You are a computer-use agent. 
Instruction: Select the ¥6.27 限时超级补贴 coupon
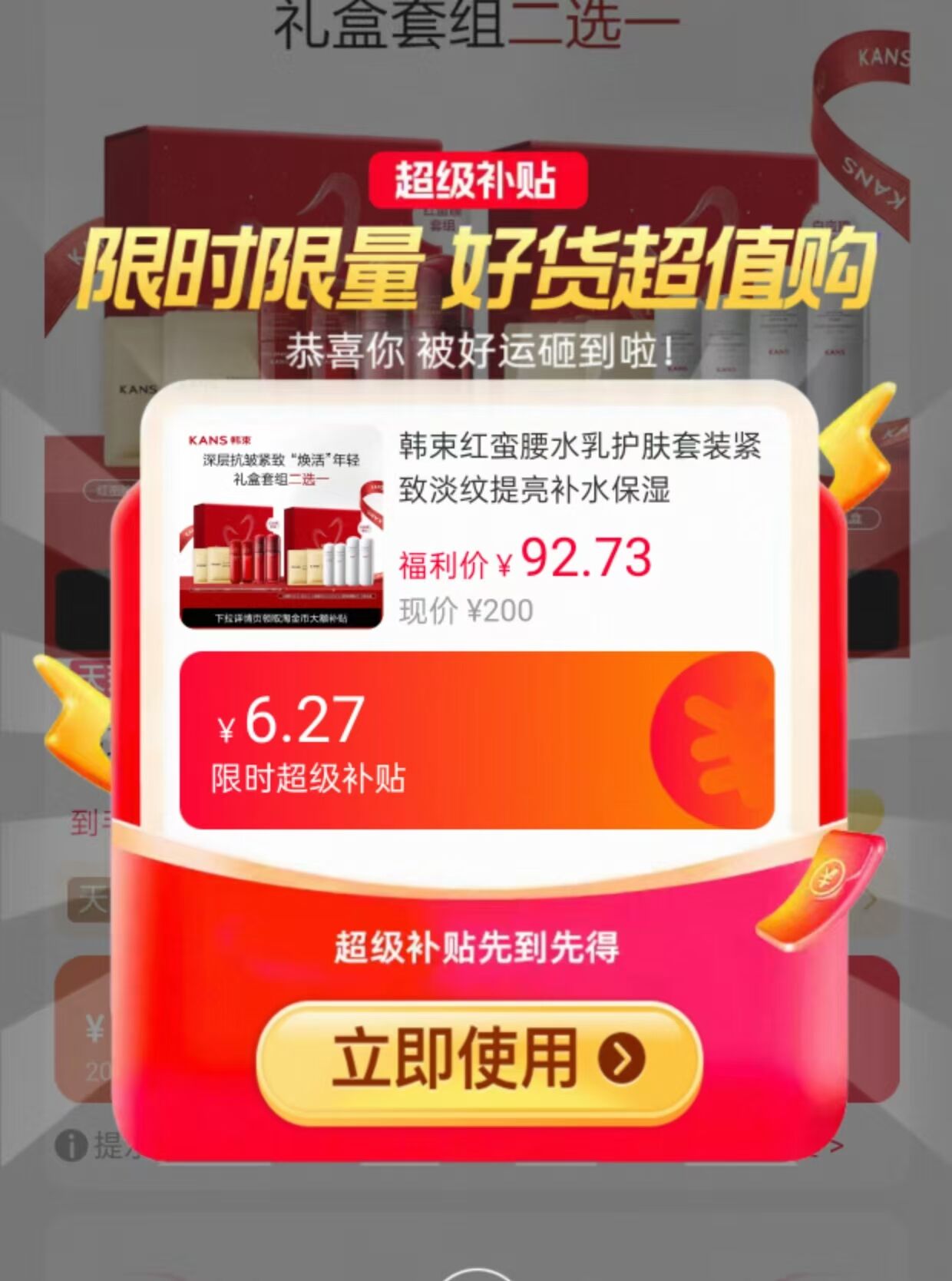click(x=476, y=740)
